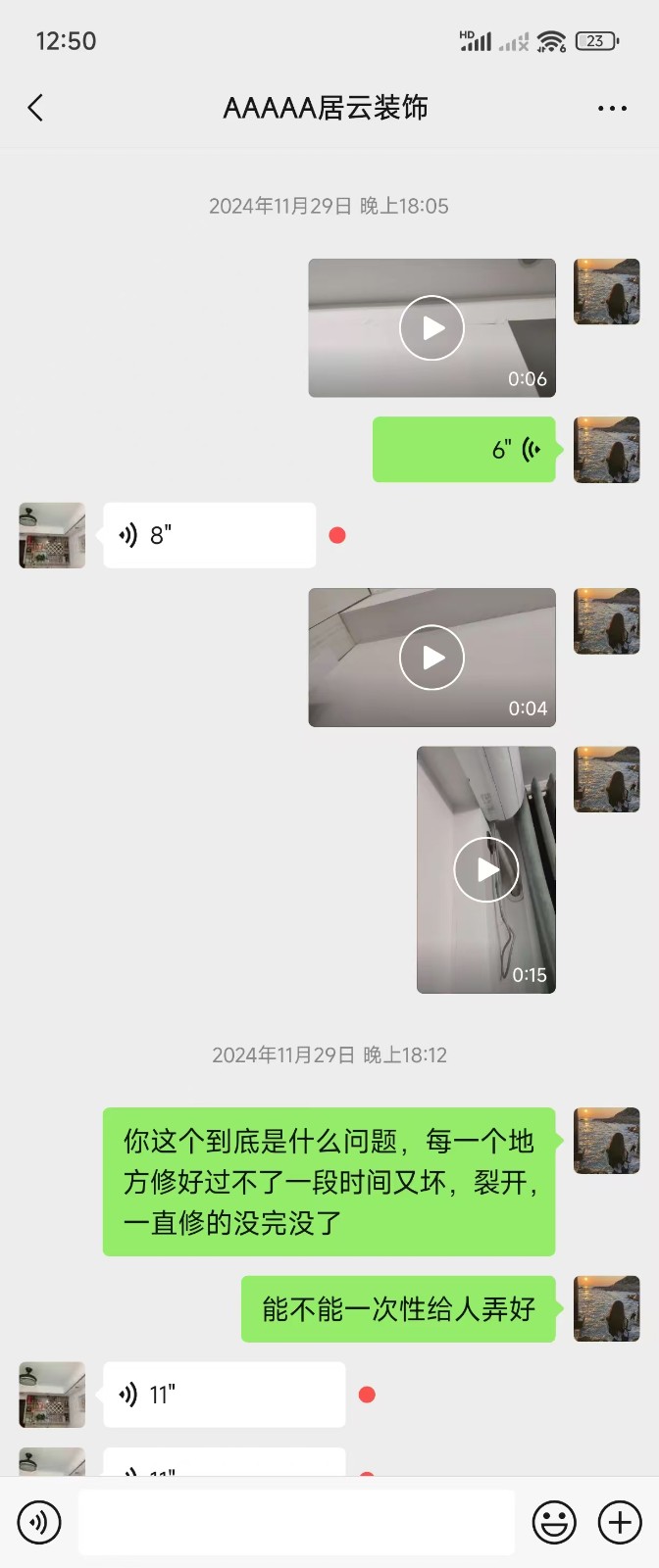Play the 0:04 video message
The image size is (659, 1568).
pyautogui.click(x=431, y=658)
